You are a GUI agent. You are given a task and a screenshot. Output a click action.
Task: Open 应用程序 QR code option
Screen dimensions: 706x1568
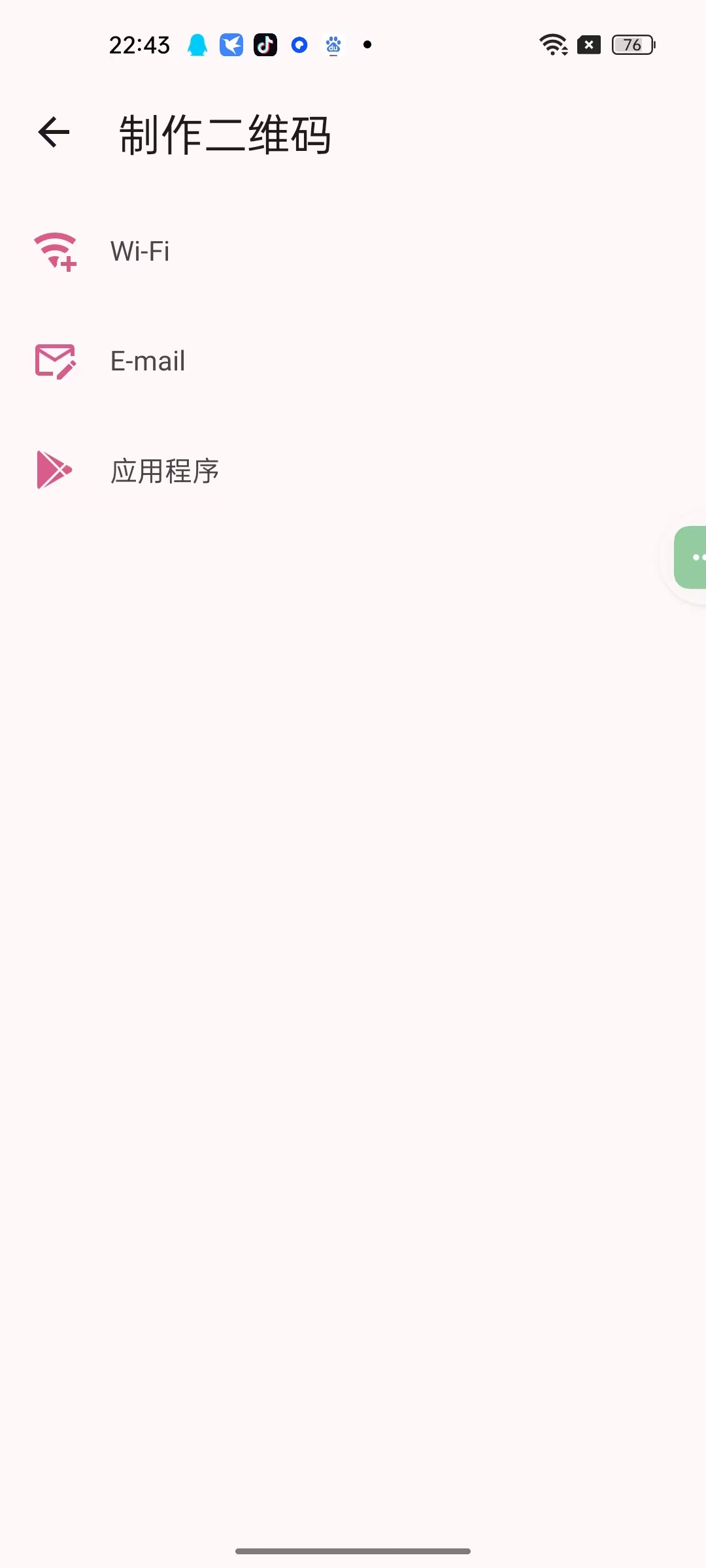(353, 471)
